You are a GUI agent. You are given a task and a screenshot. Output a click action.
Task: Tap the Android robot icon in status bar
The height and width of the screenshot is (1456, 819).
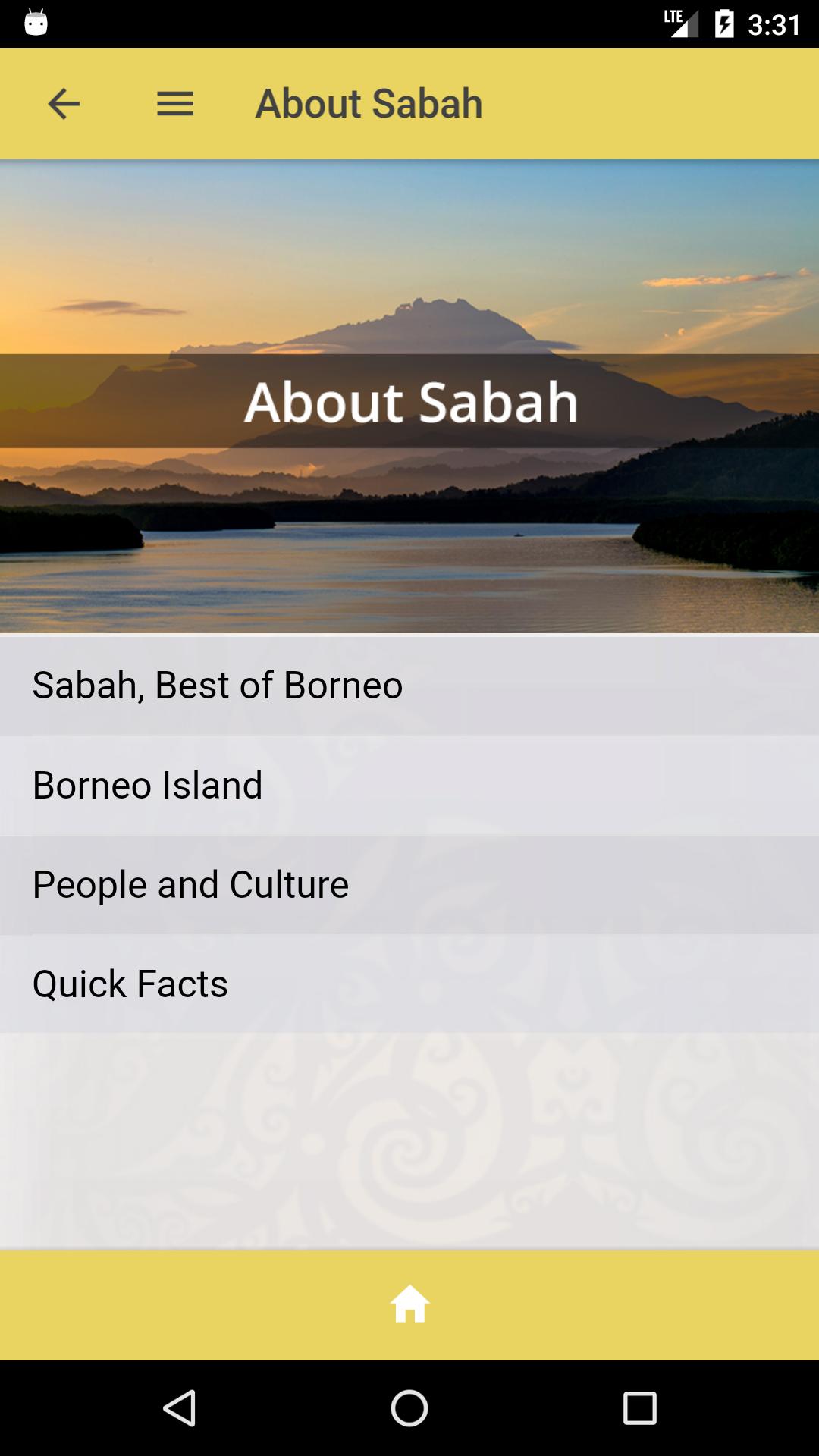(34, 23)
